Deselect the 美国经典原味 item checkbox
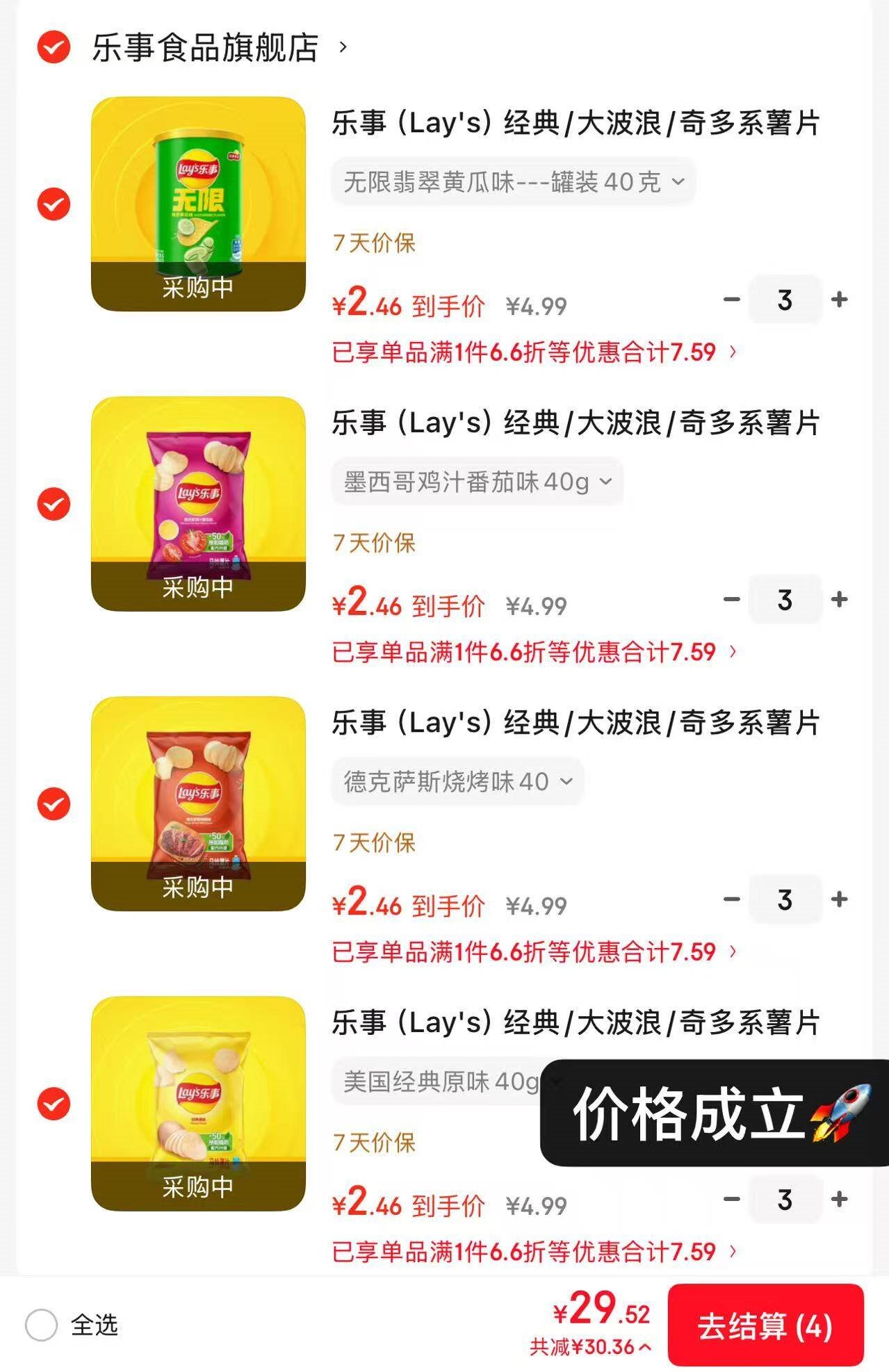 tap(54, 1104)
